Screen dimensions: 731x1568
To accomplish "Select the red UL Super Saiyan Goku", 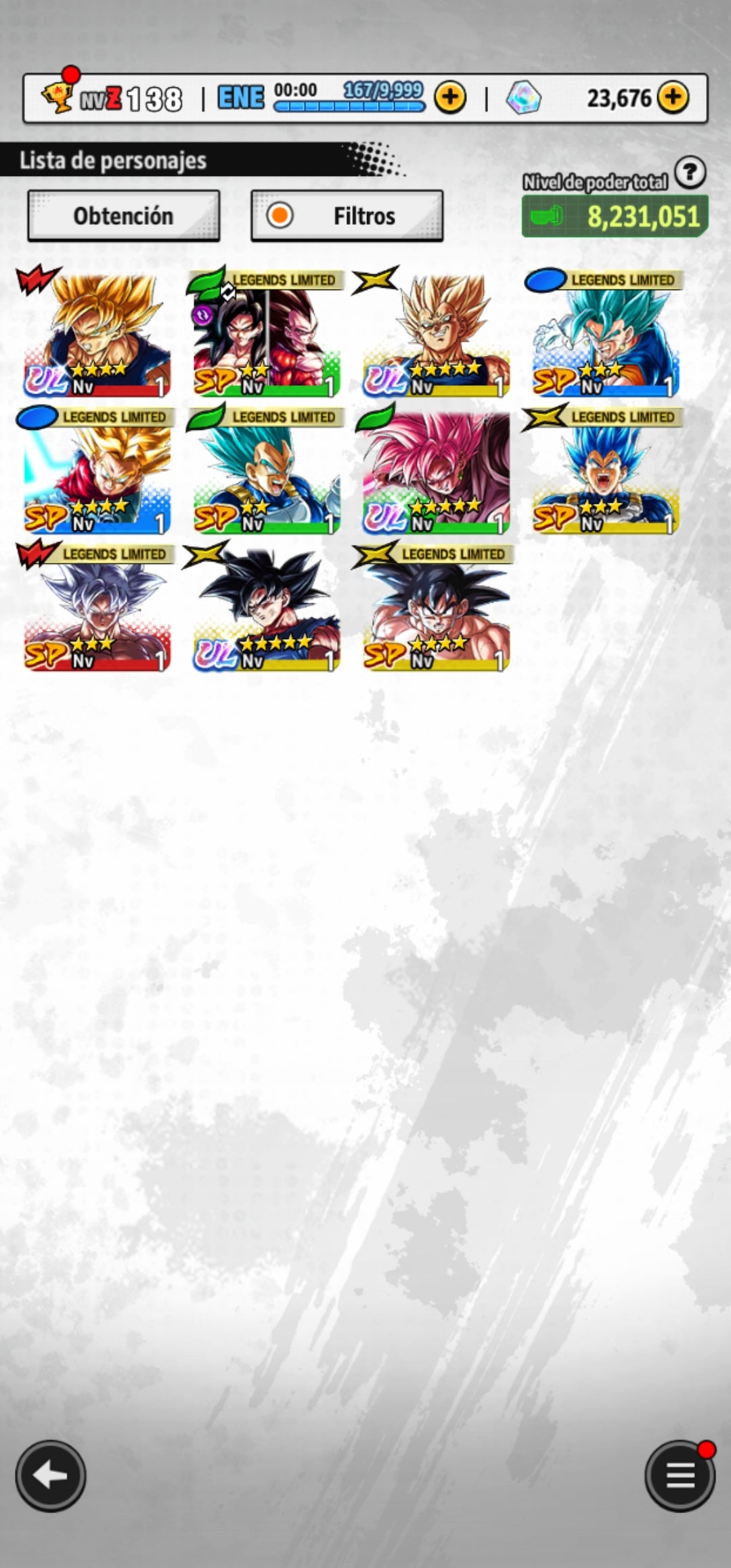I will [96, 333].
